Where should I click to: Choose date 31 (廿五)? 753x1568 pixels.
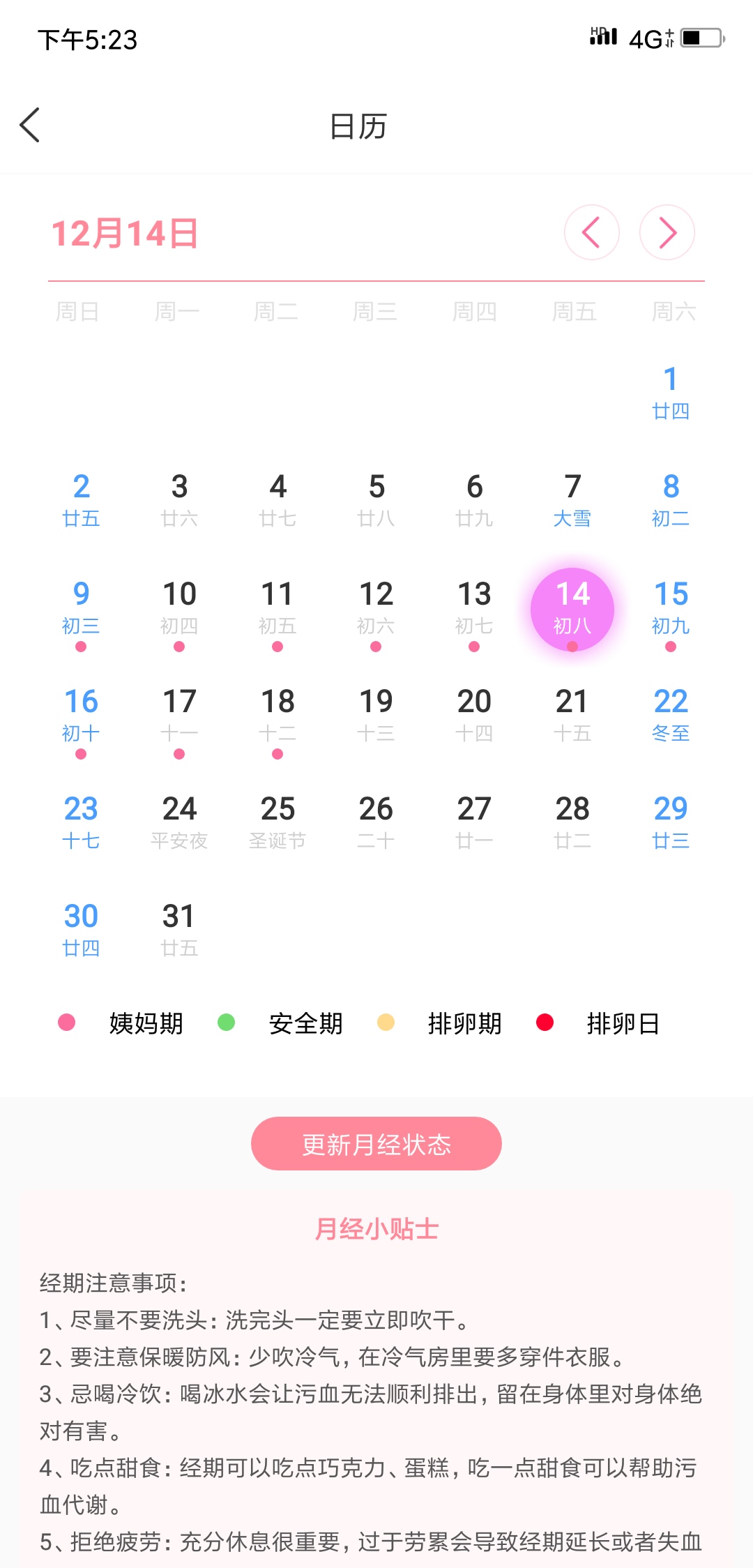(x=179, y=929)
